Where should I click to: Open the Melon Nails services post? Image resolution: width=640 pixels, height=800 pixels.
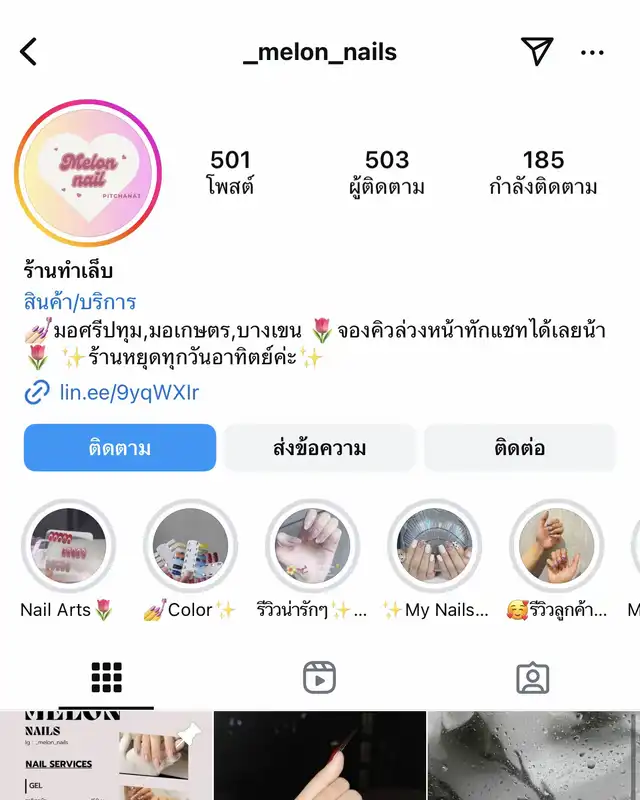(x=105, y=756)
